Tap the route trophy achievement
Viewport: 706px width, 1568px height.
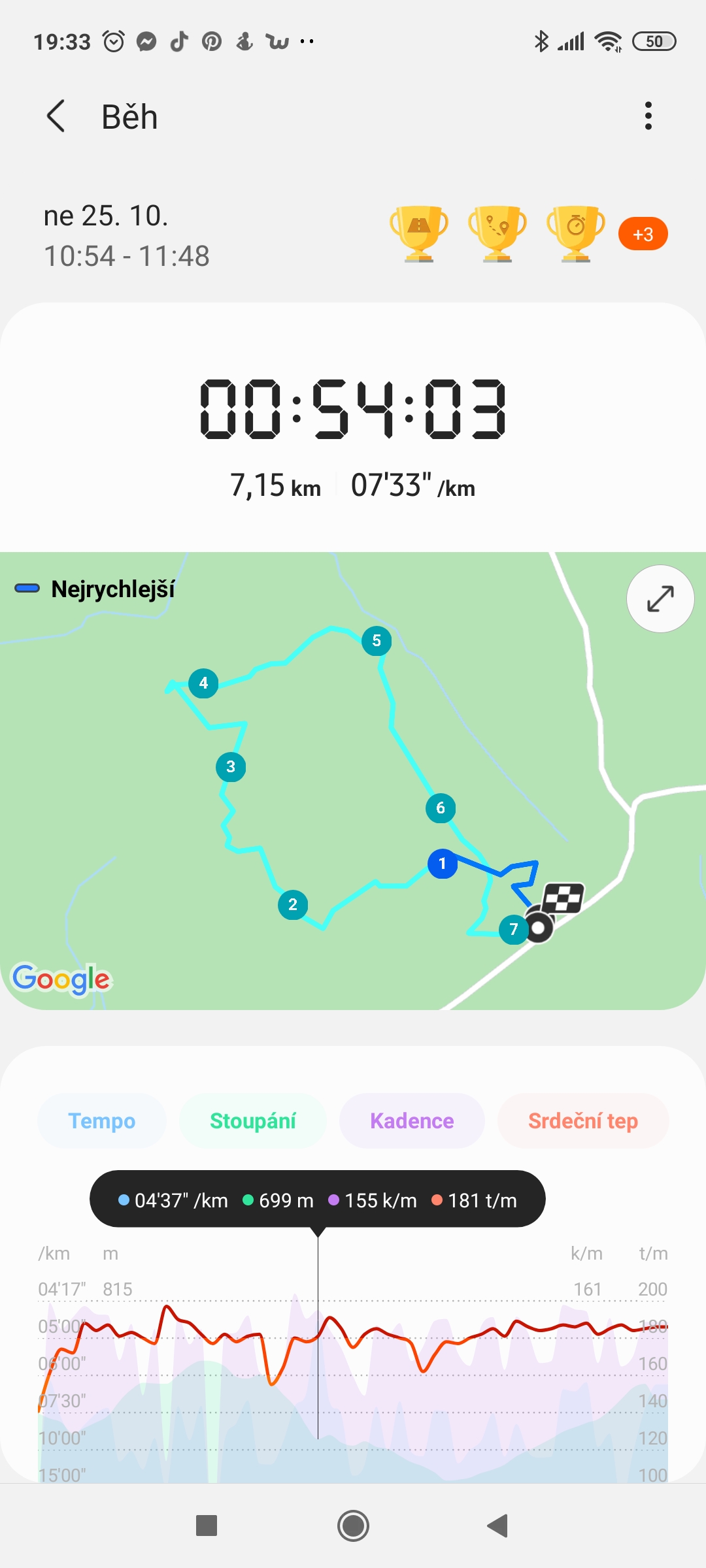tap(497, 234)
